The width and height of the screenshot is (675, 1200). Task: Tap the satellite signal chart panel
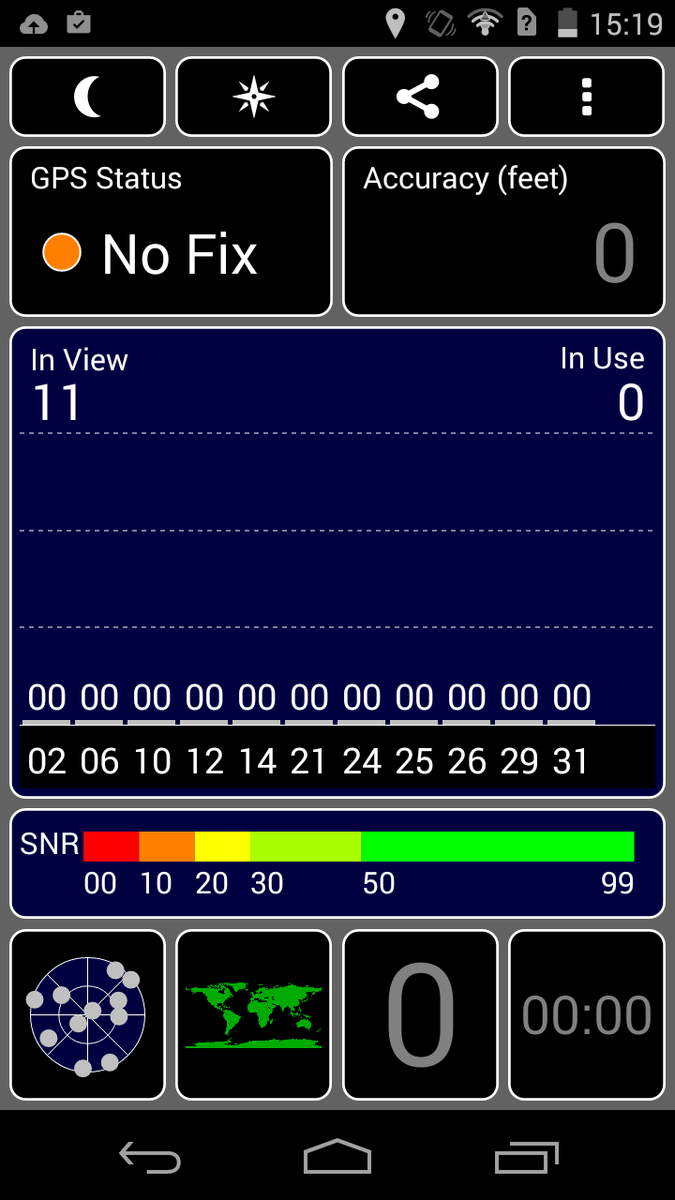tap(337, 562)
